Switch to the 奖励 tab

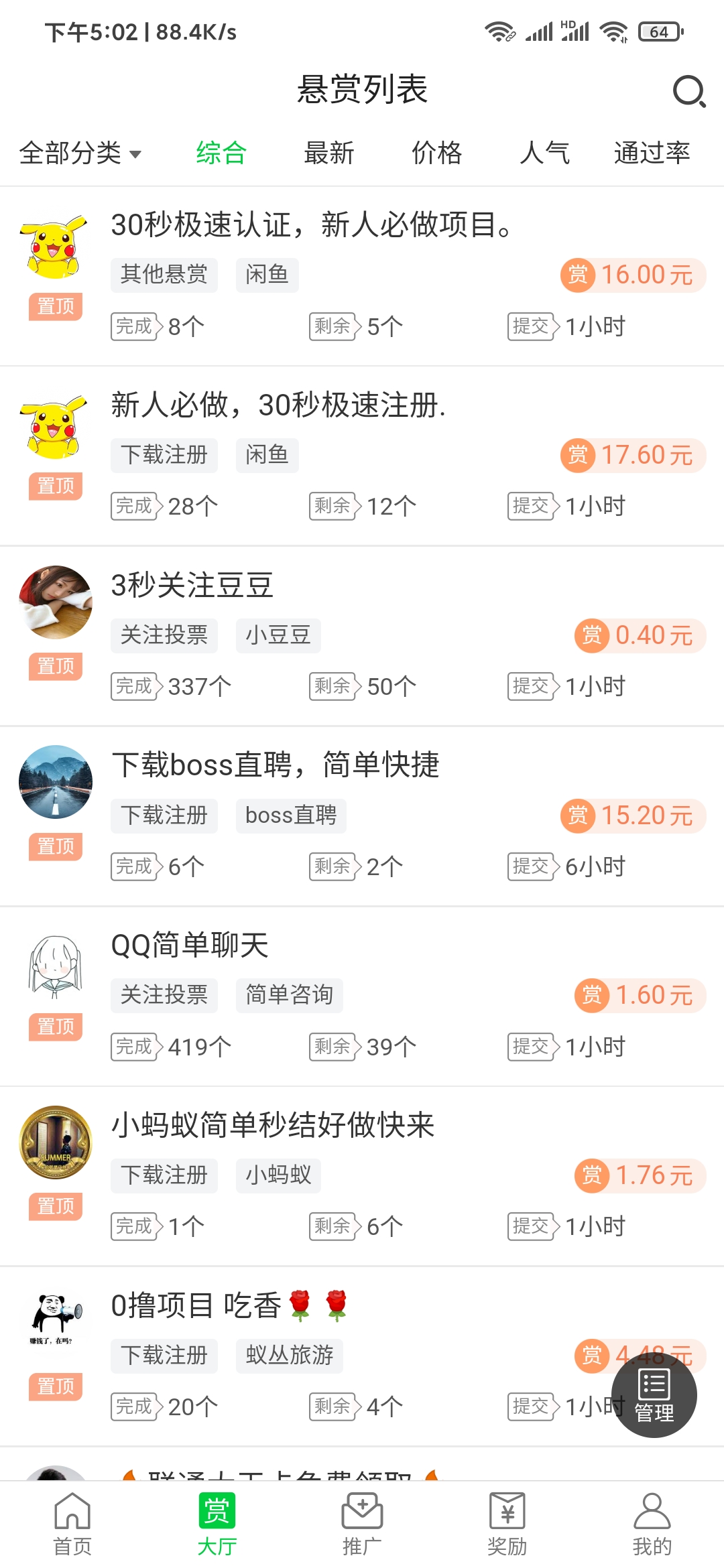tap(507, 1524)
